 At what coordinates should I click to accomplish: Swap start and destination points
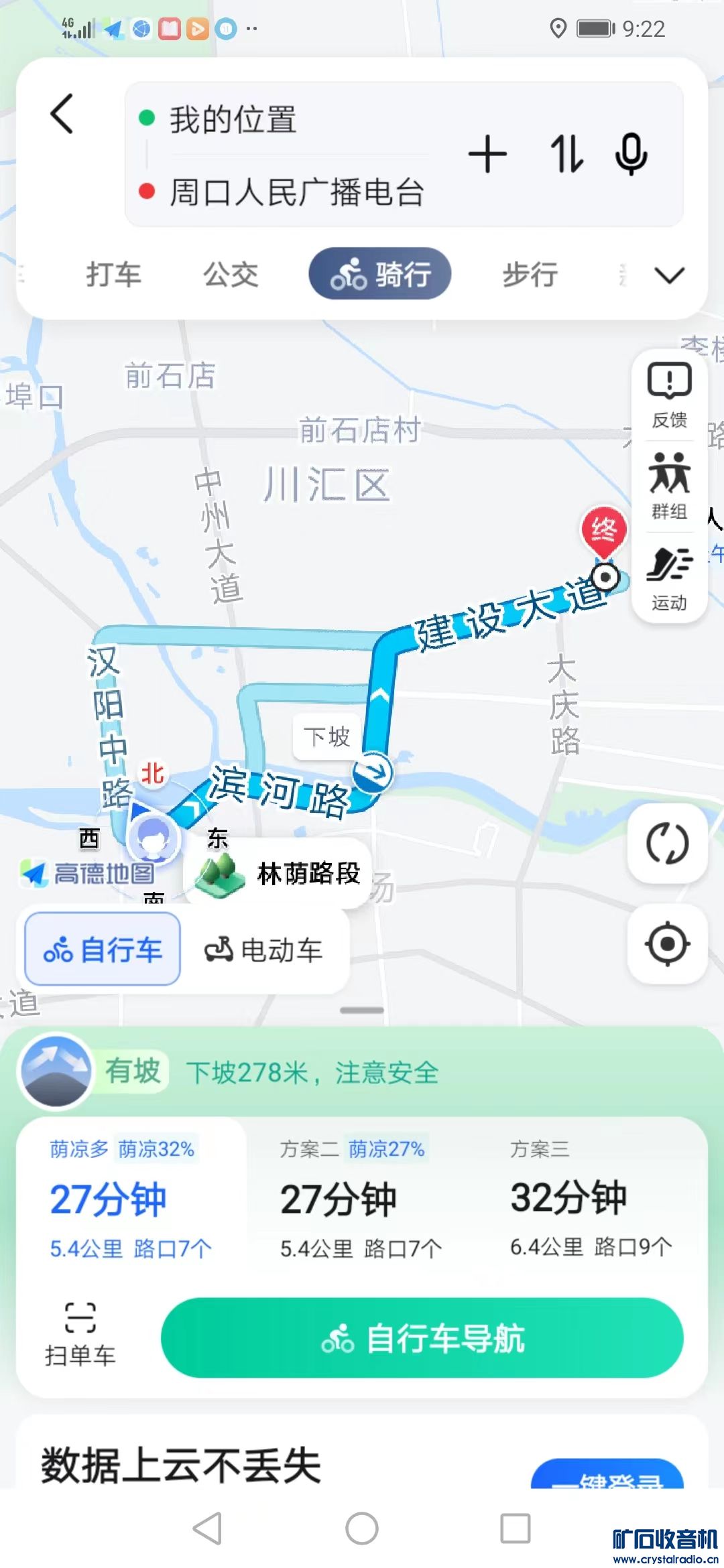[x=566, y=154]
